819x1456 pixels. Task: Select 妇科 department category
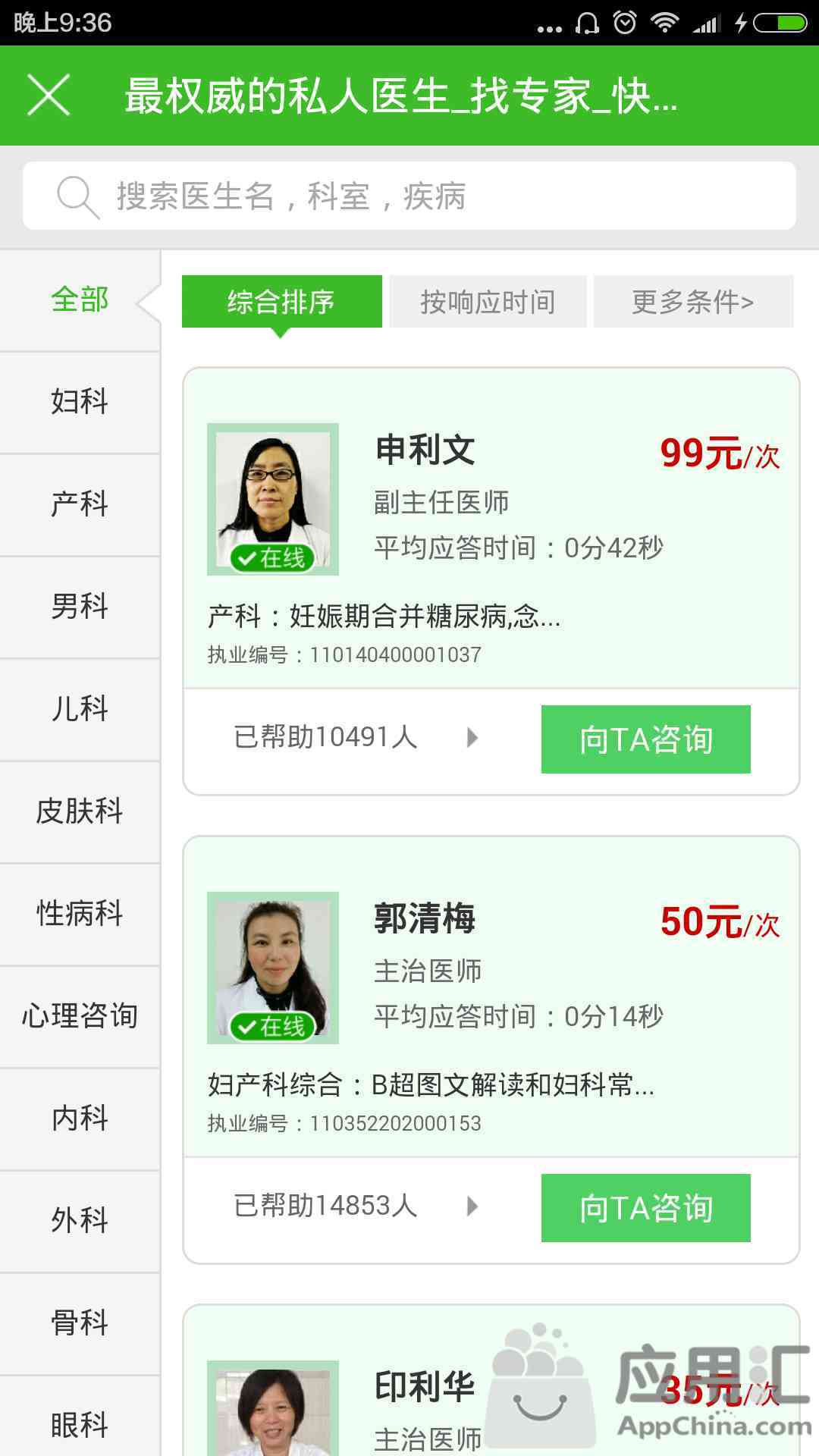point(80,401)
